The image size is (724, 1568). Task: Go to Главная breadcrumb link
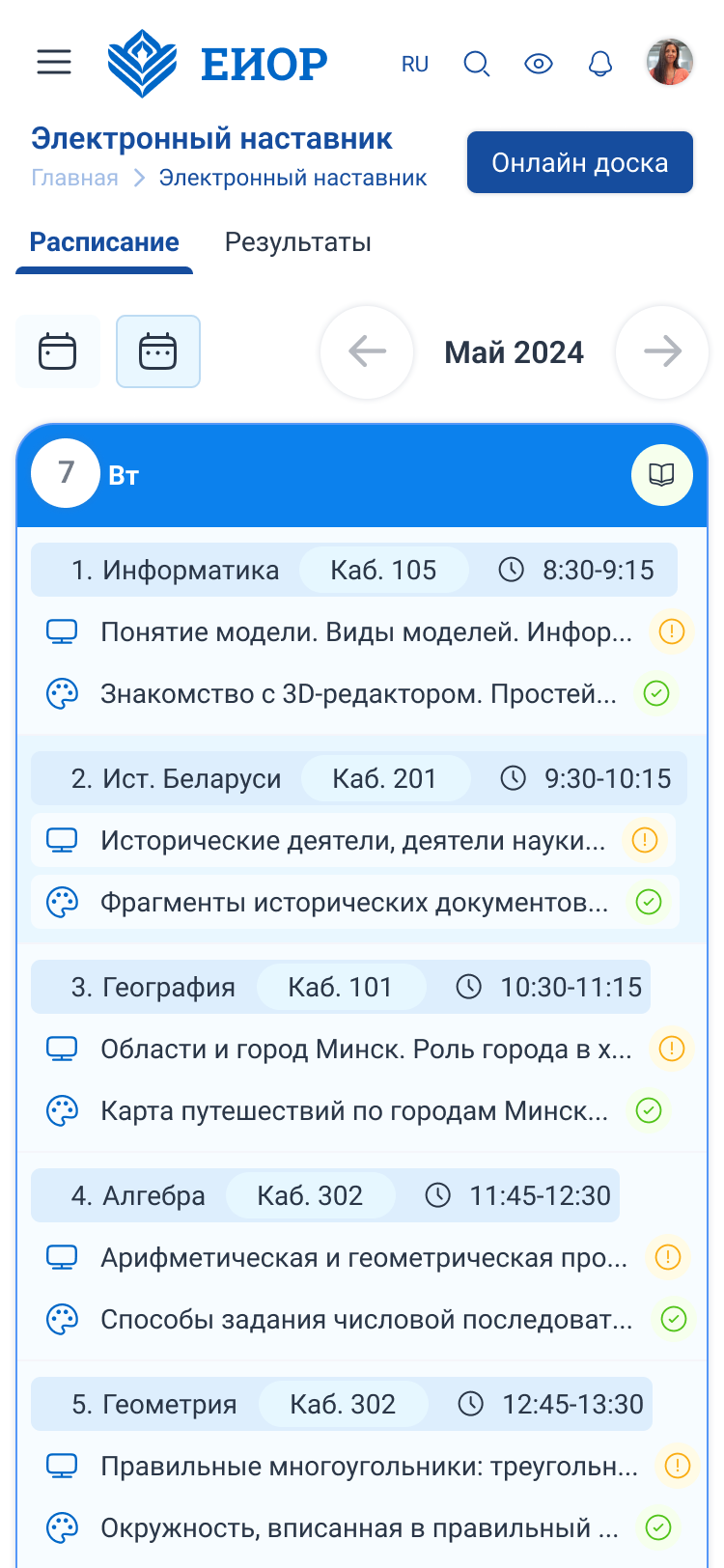pyautogui.click(x=74, y=178)
